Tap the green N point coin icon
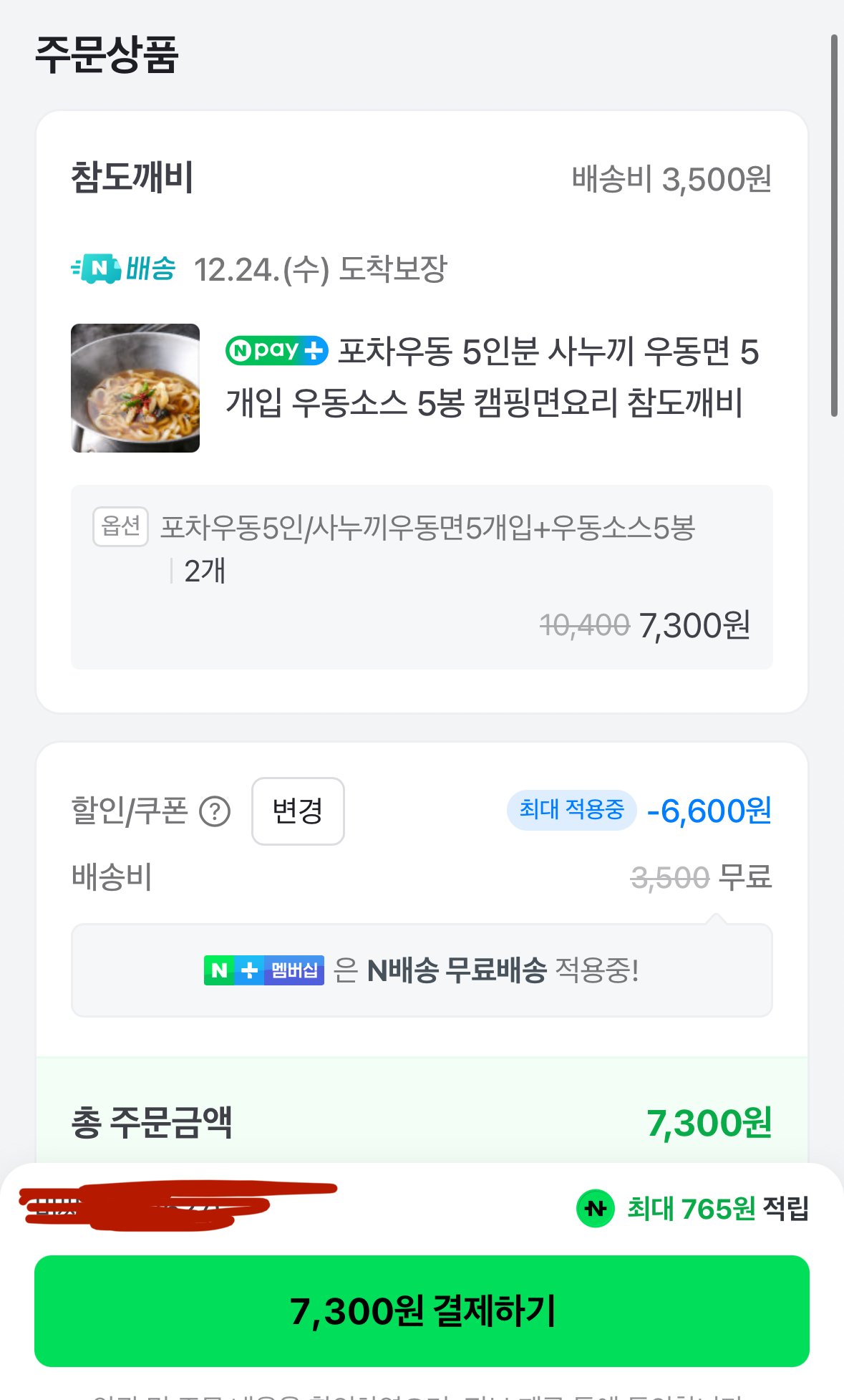Screen dimensions: 844x1400 click(x=596, y=1208)
